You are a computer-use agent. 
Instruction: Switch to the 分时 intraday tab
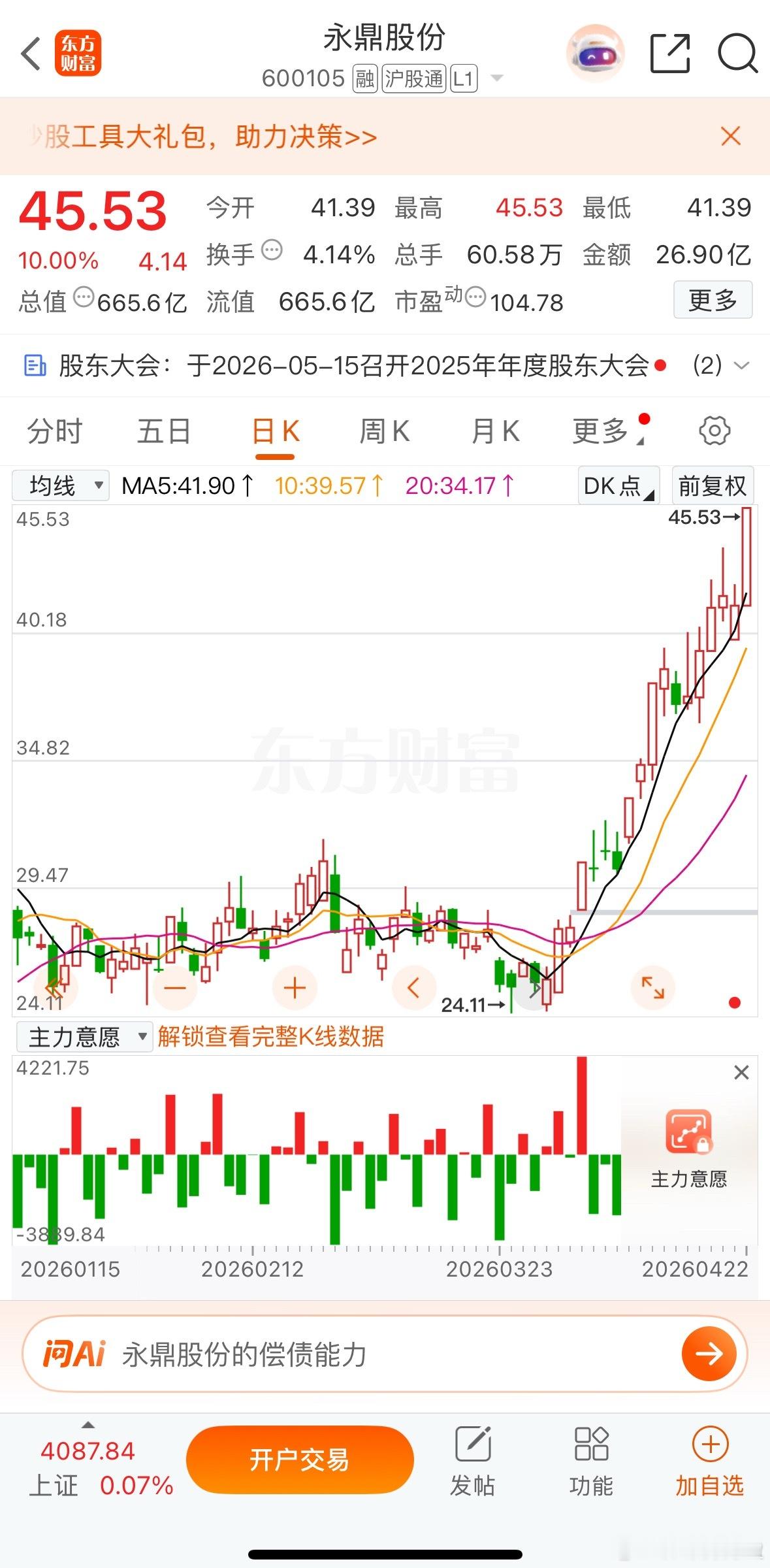click(54, 430)
